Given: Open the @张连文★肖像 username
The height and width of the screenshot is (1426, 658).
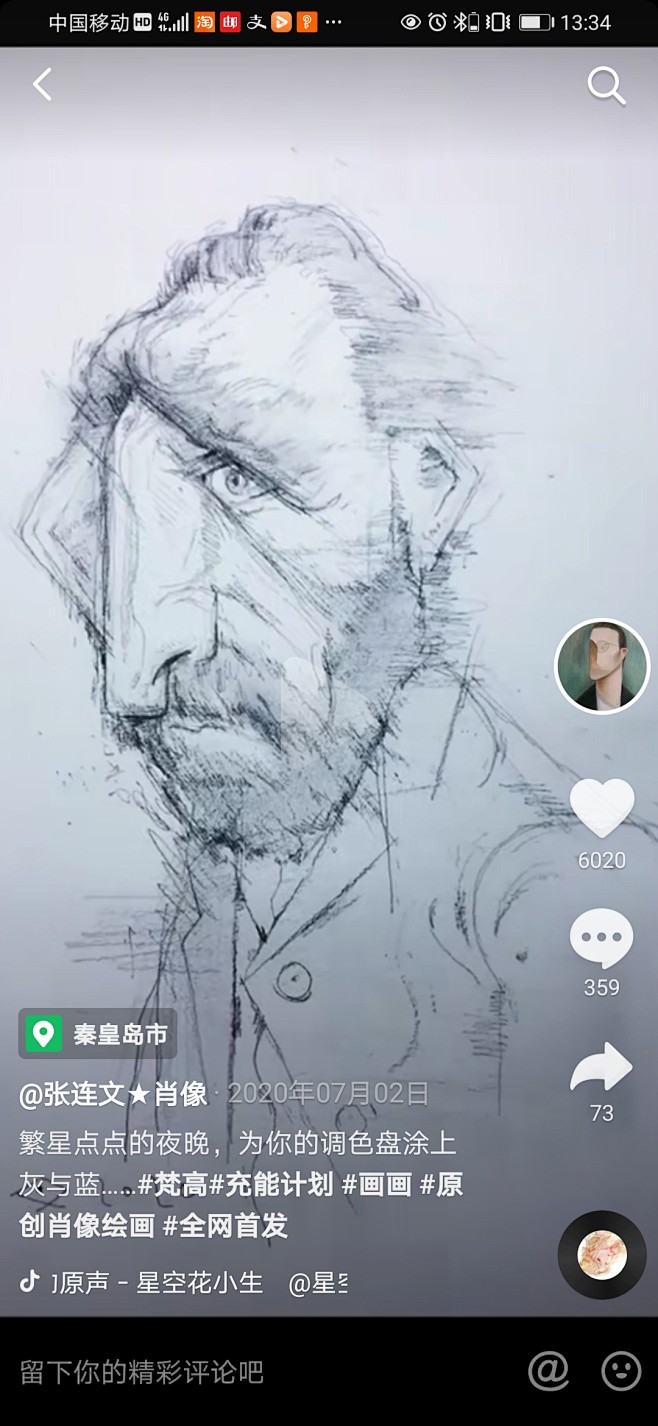Looking at the screenshot, I should pyautogui.click(x=113, y=1094).
